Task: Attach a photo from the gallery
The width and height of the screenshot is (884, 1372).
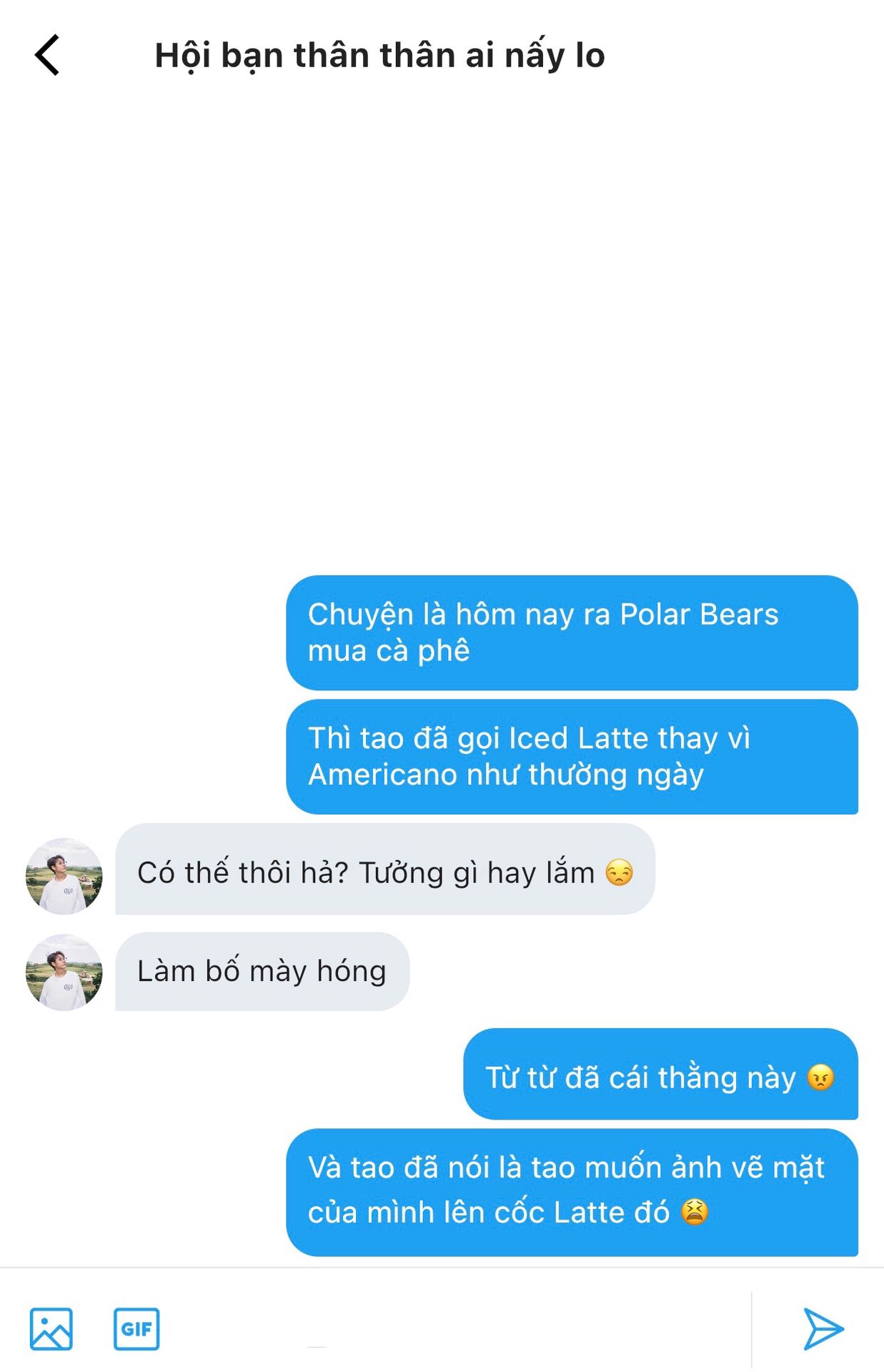Action: coord(51,1328)
